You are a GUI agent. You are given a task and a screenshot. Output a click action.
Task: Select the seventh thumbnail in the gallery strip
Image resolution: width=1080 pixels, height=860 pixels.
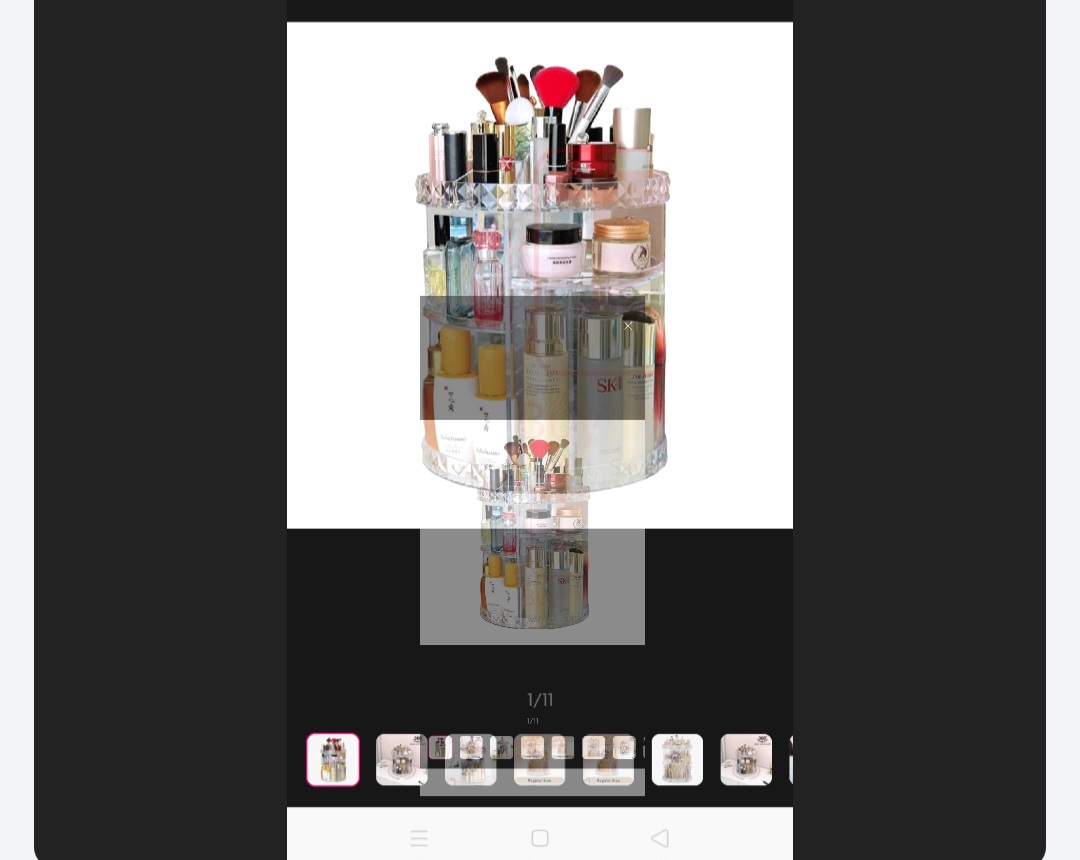[746, 760]
